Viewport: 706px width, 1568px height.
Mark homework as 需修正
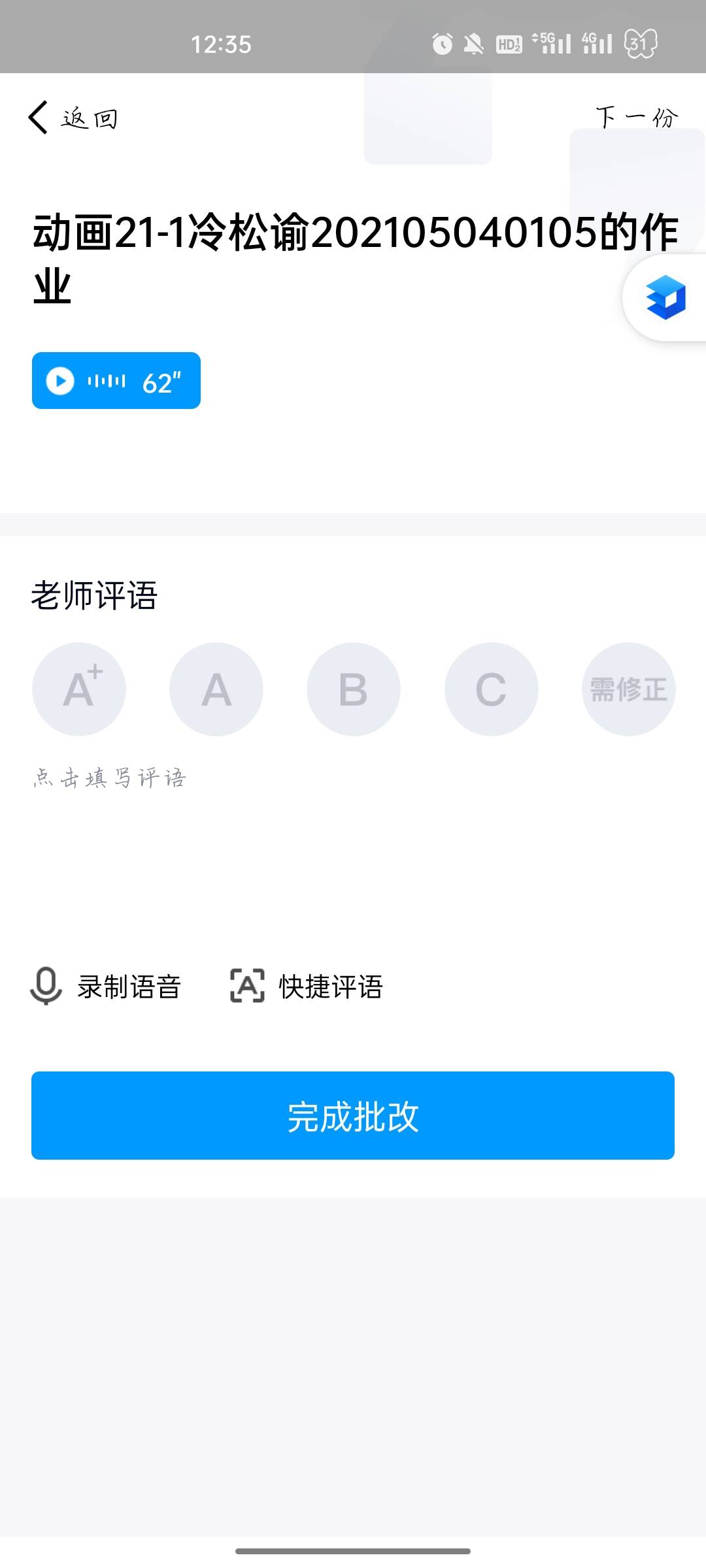pyautogui.click(x=628, y=689)
